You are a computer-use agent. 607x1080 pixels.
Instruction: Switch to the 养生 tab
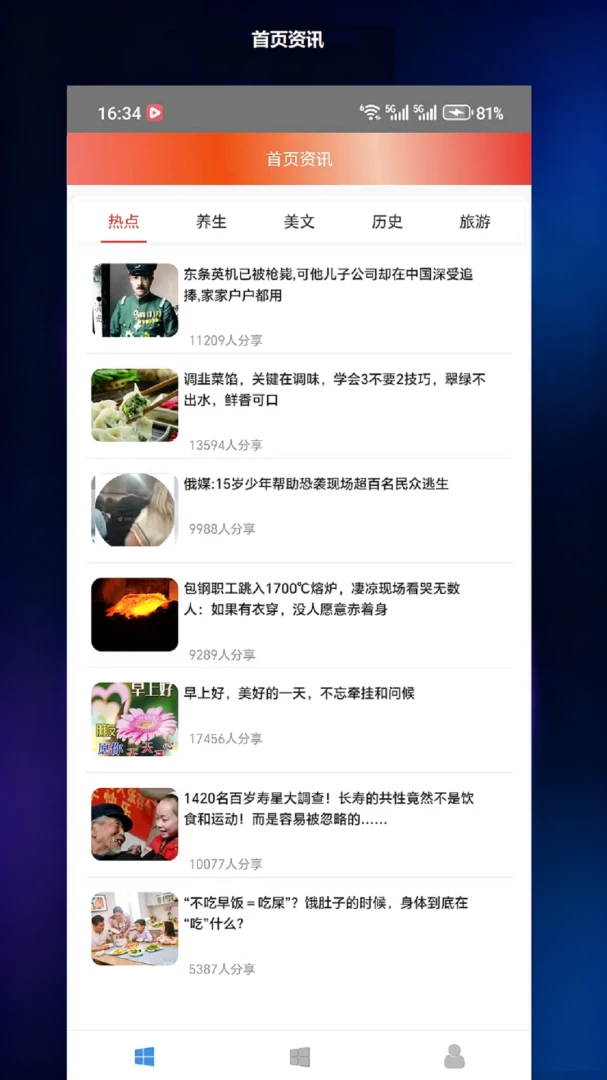211,222
